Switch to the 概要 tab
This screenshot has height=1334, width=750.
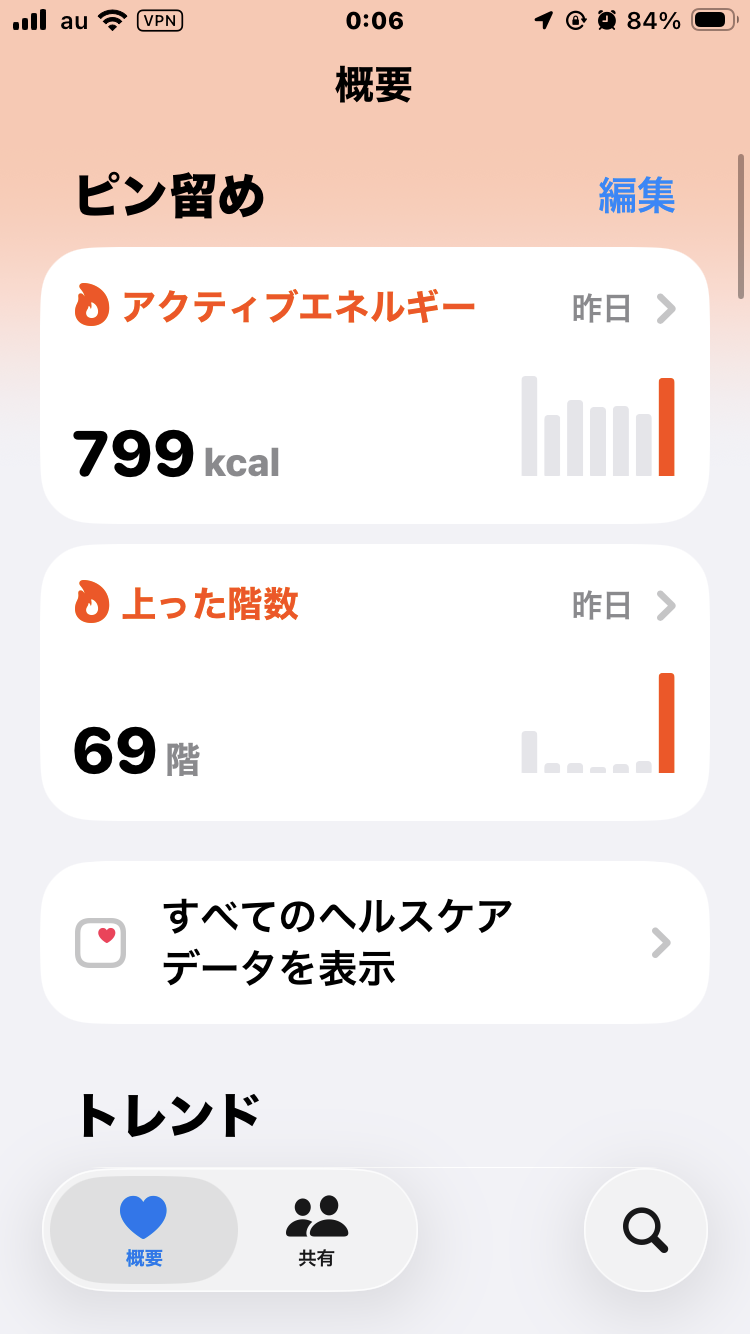click(x=144, y=1230)
